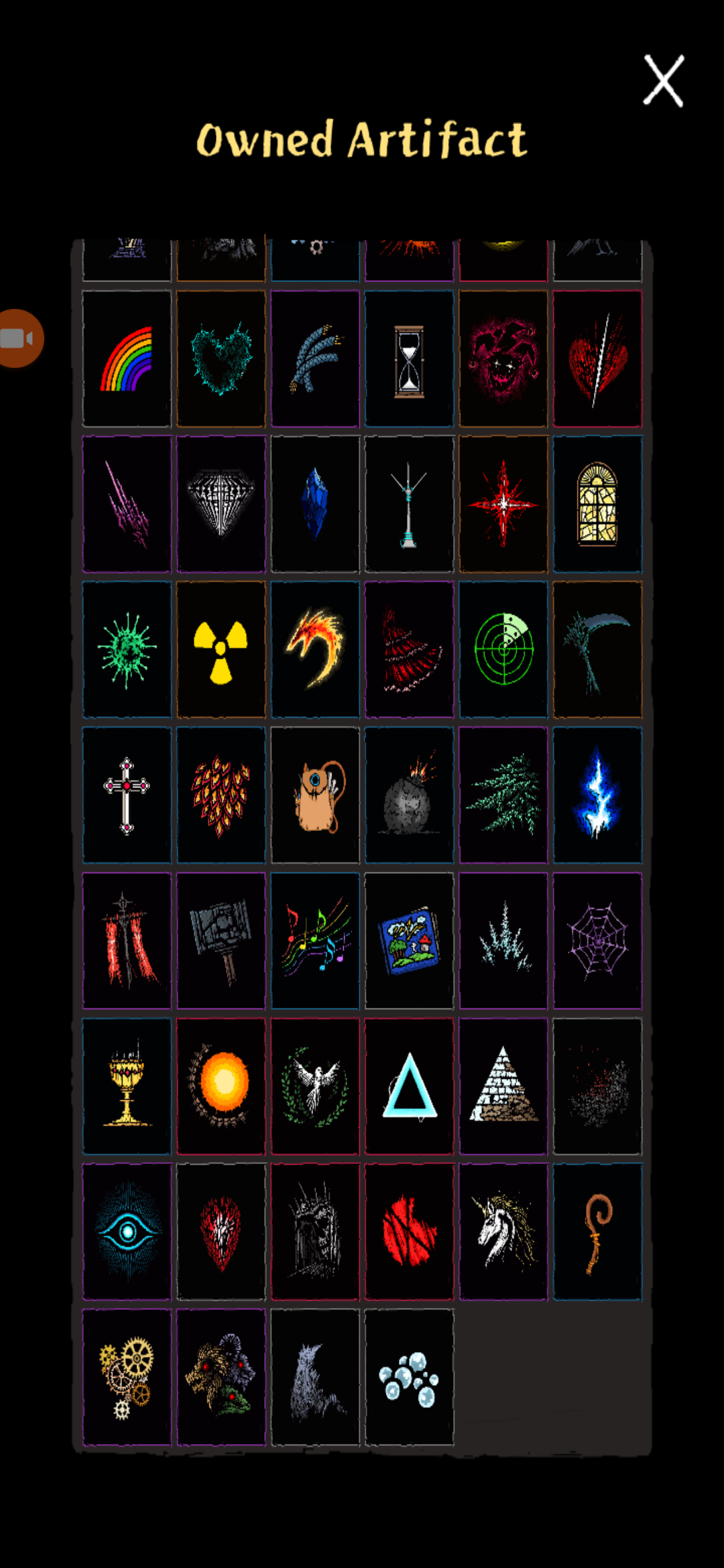The height and width of the screenshot is (1568, 724).
Task: Tap the yellow radiation symbol artifact
Action: (x=221, y=650)
